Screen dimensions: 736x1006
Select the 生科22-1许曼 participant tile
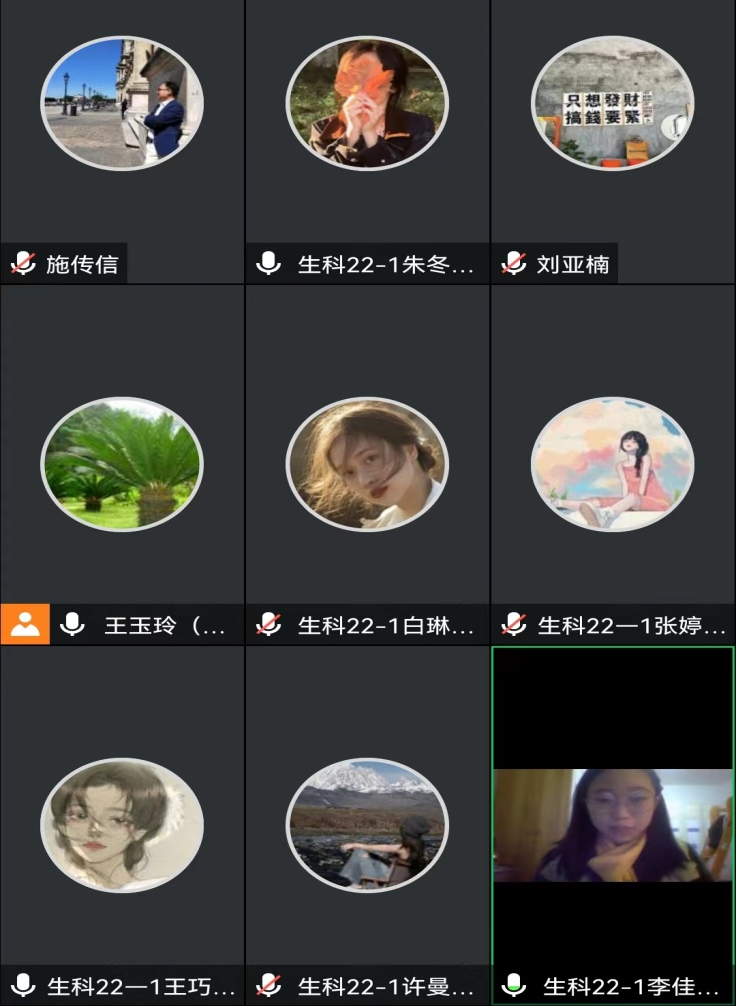(367, 823)
